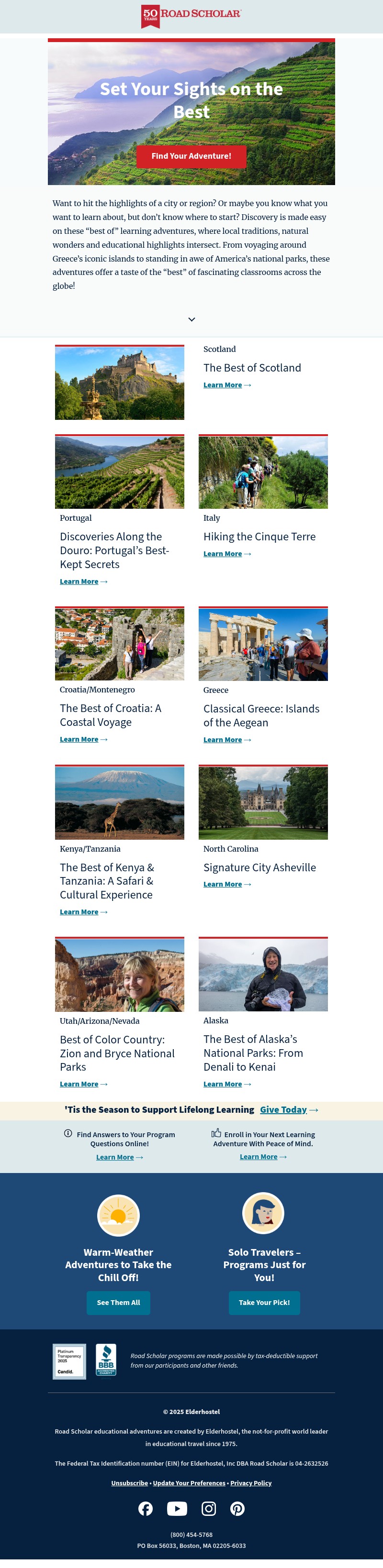
Task: View Learn More for Classical Greece
Action: point(223,740)
